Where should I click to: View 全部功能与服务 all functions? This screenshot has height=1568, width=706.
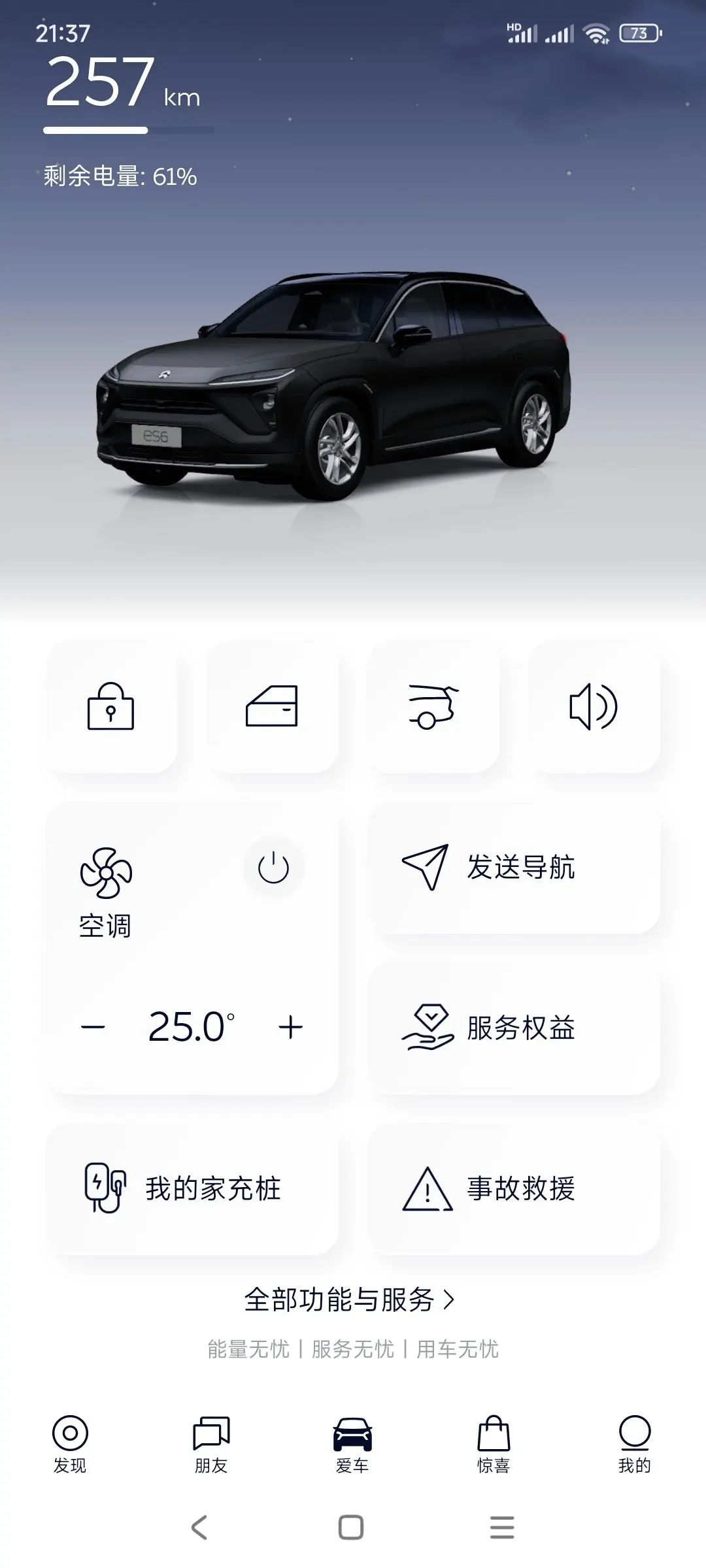pos(349,1299)
